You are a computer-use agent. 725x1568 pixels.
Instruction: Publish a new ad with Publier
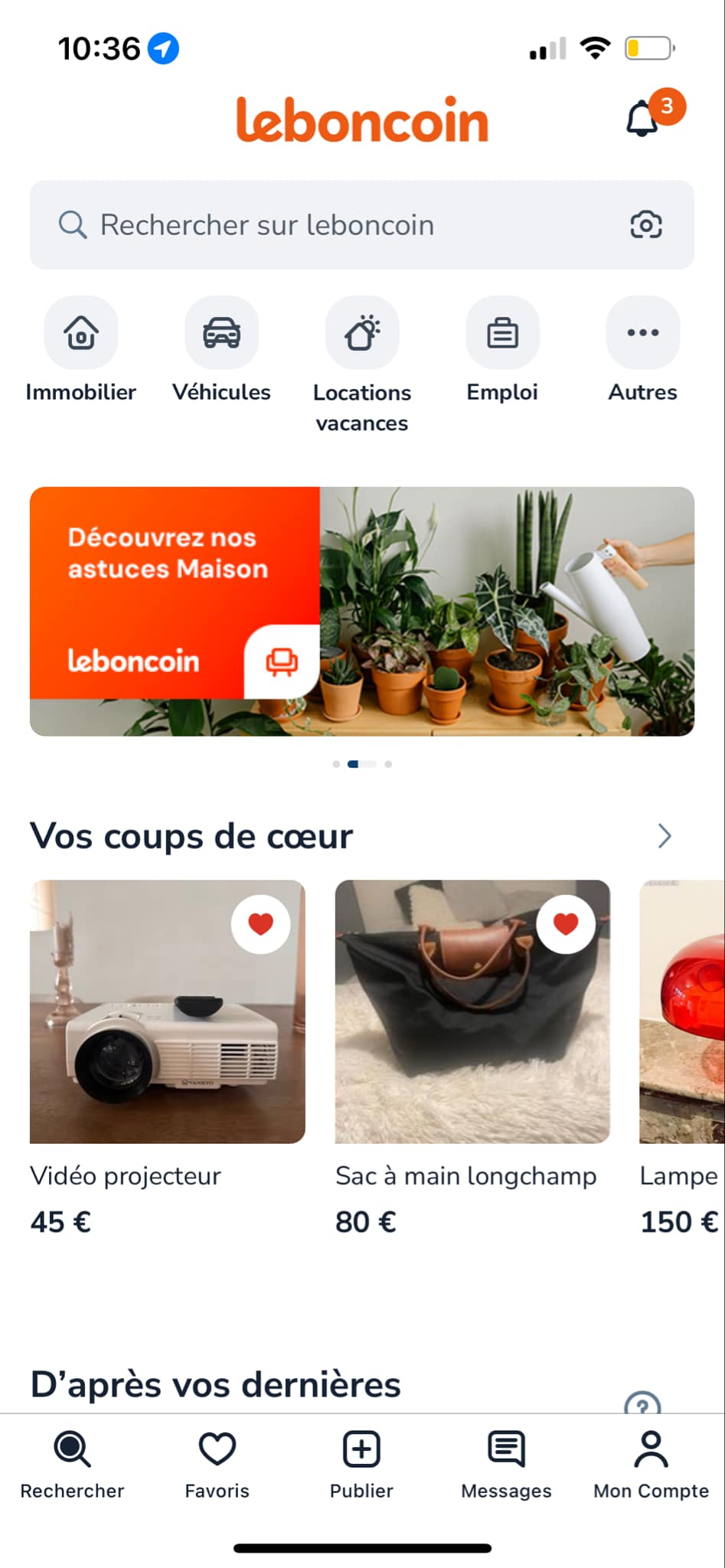361,1464
